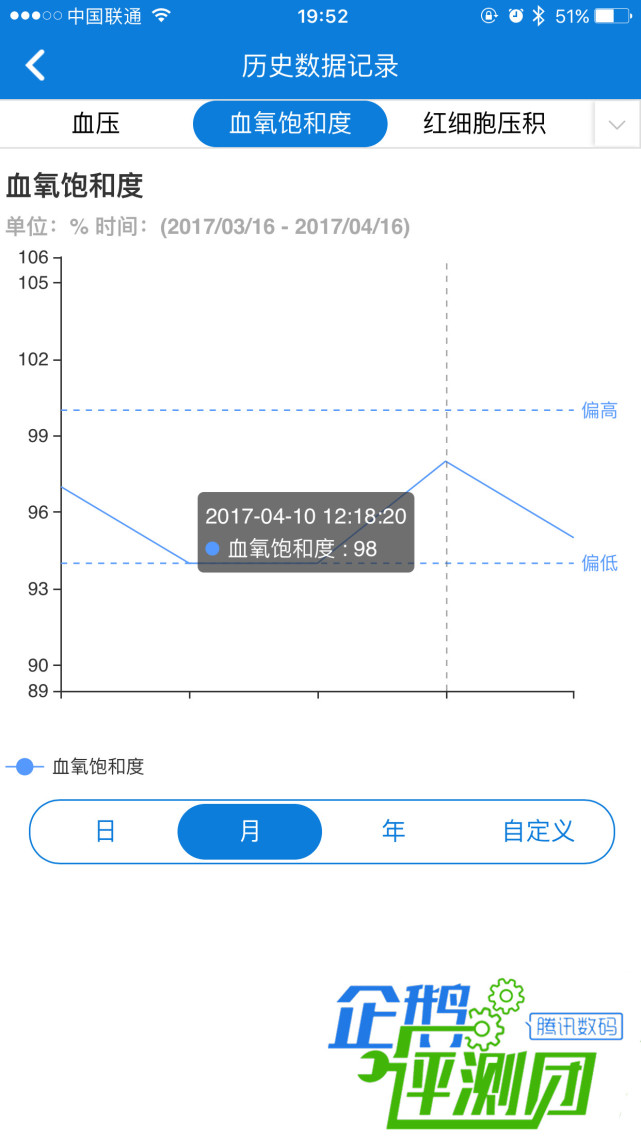This screenshot has width=641, height=1140.
Task: Expand the tab list dropdown chevron
Action: (x=617, y=124)
